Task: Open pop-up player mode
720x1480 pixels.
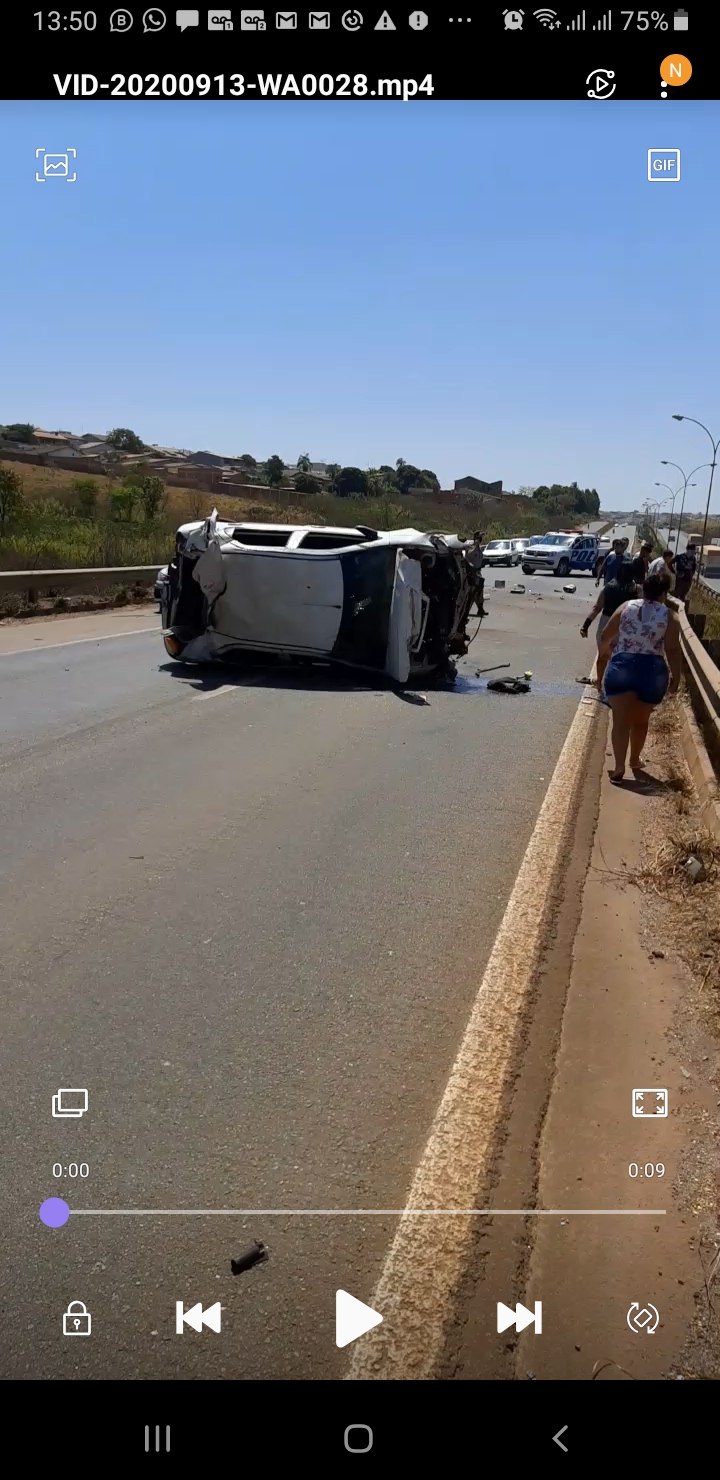Action: coord(70,1103)
